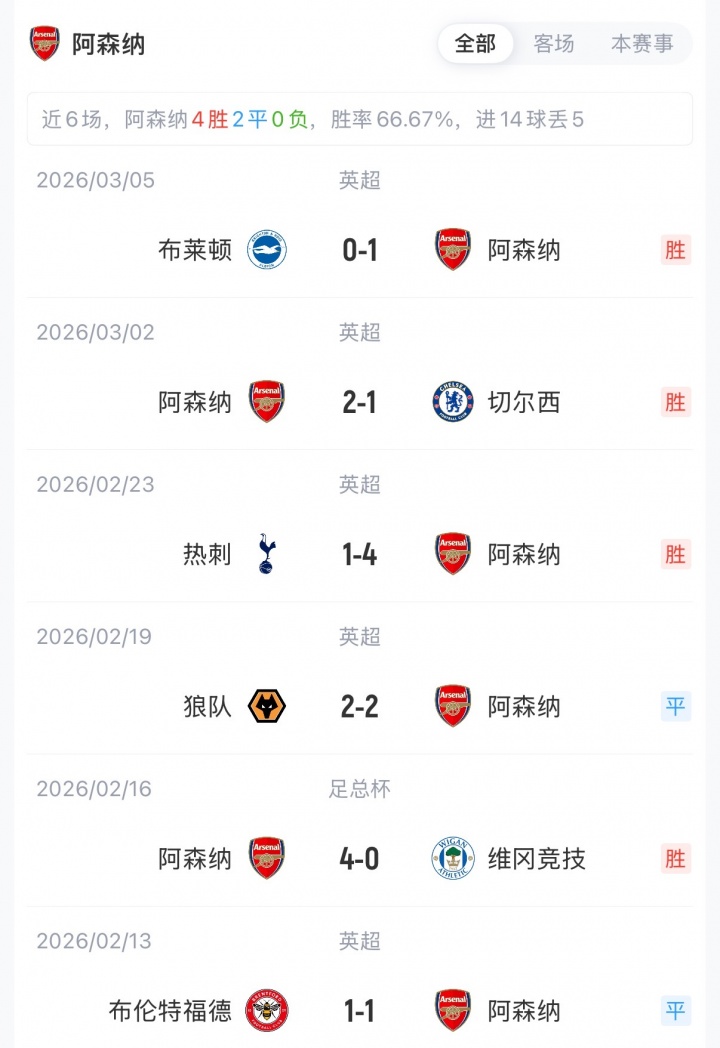Open the 布伦特福德 1-1 阿森纳 match
The width and height of the screenshot is (720, 1048).
[x=360, y=1011]
